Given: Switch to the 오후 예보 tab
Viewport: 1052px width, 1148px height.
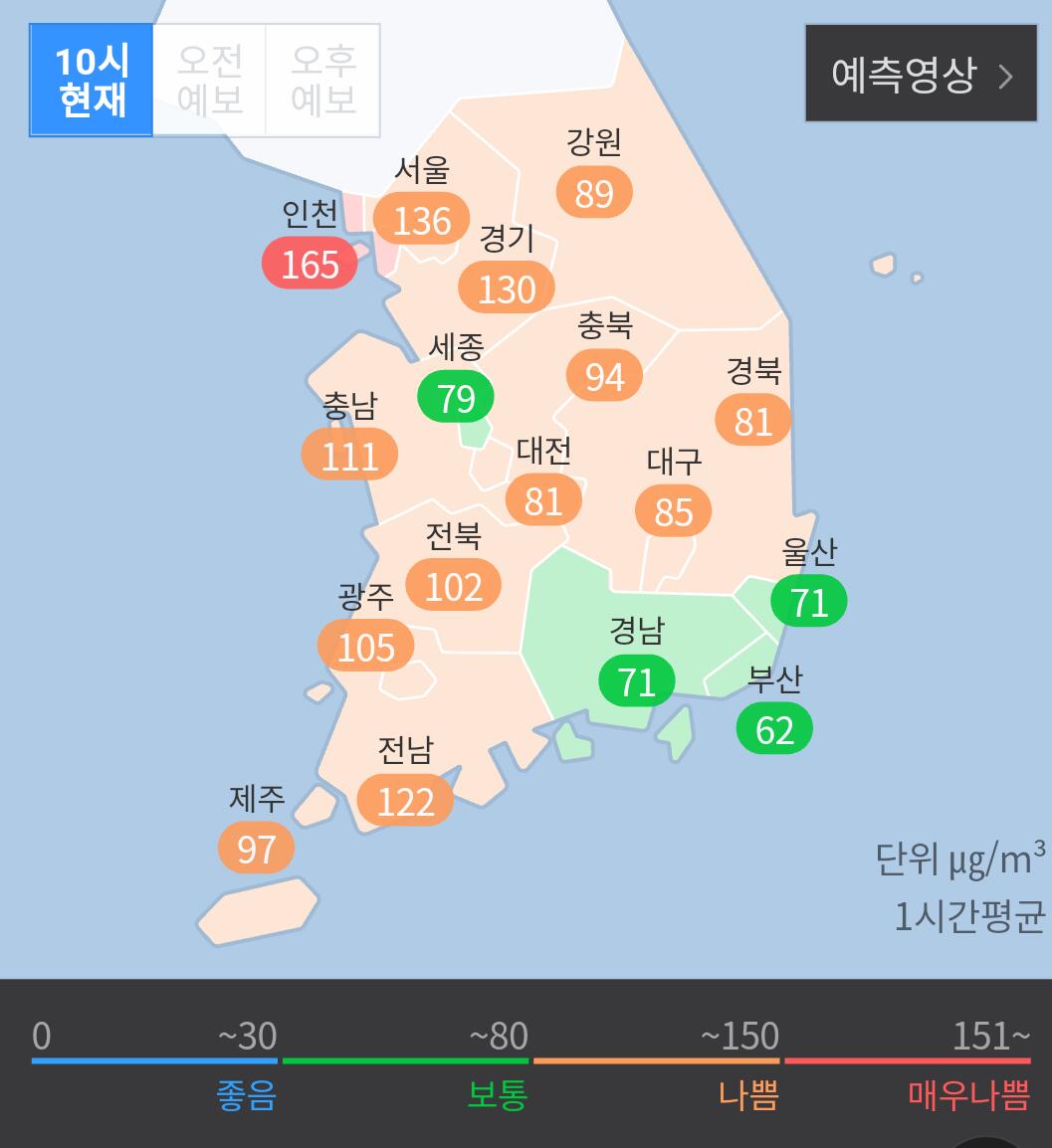Looking at the screenshot, I should pyautogui.click(x=323, y=80).
